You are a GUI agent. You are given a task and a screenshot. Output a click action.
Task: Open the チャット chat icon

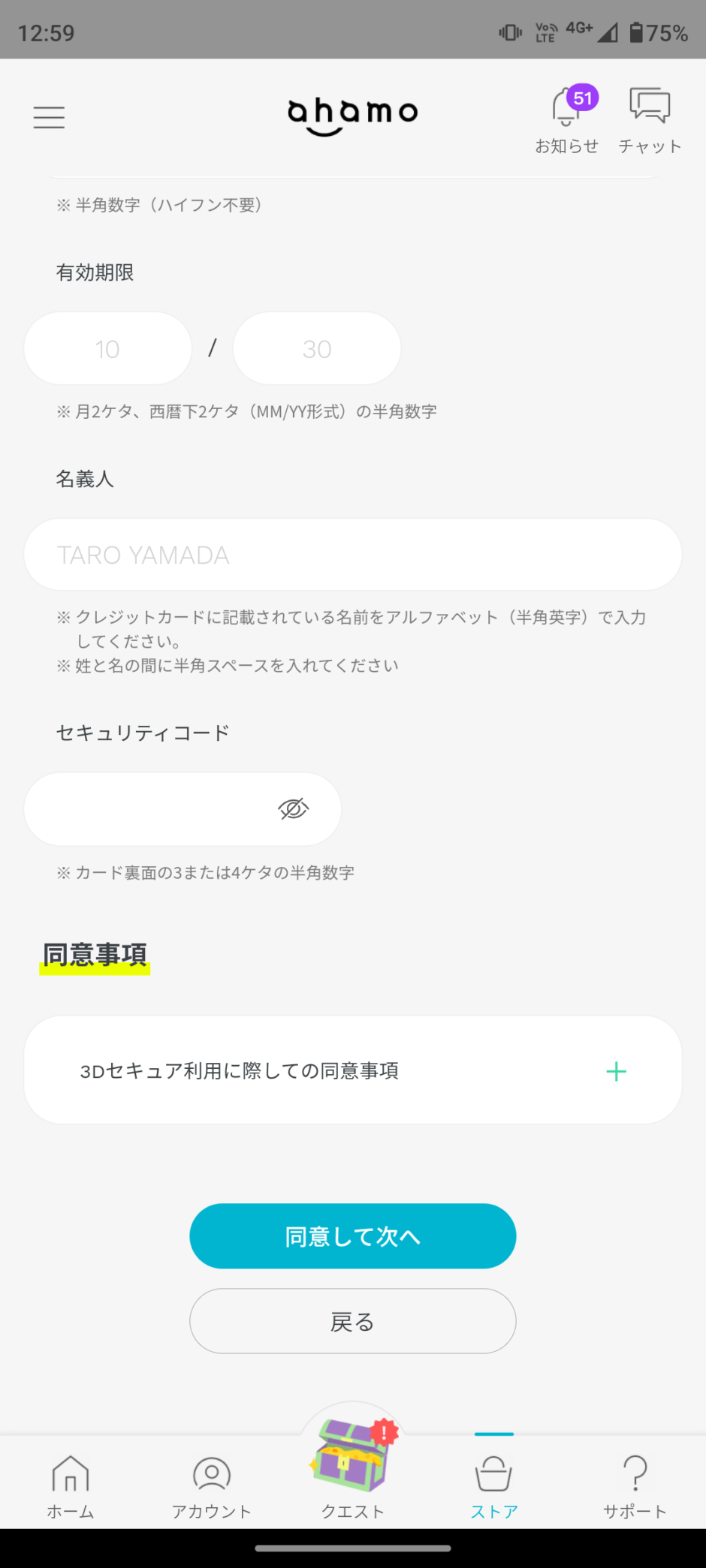point(650,120)
